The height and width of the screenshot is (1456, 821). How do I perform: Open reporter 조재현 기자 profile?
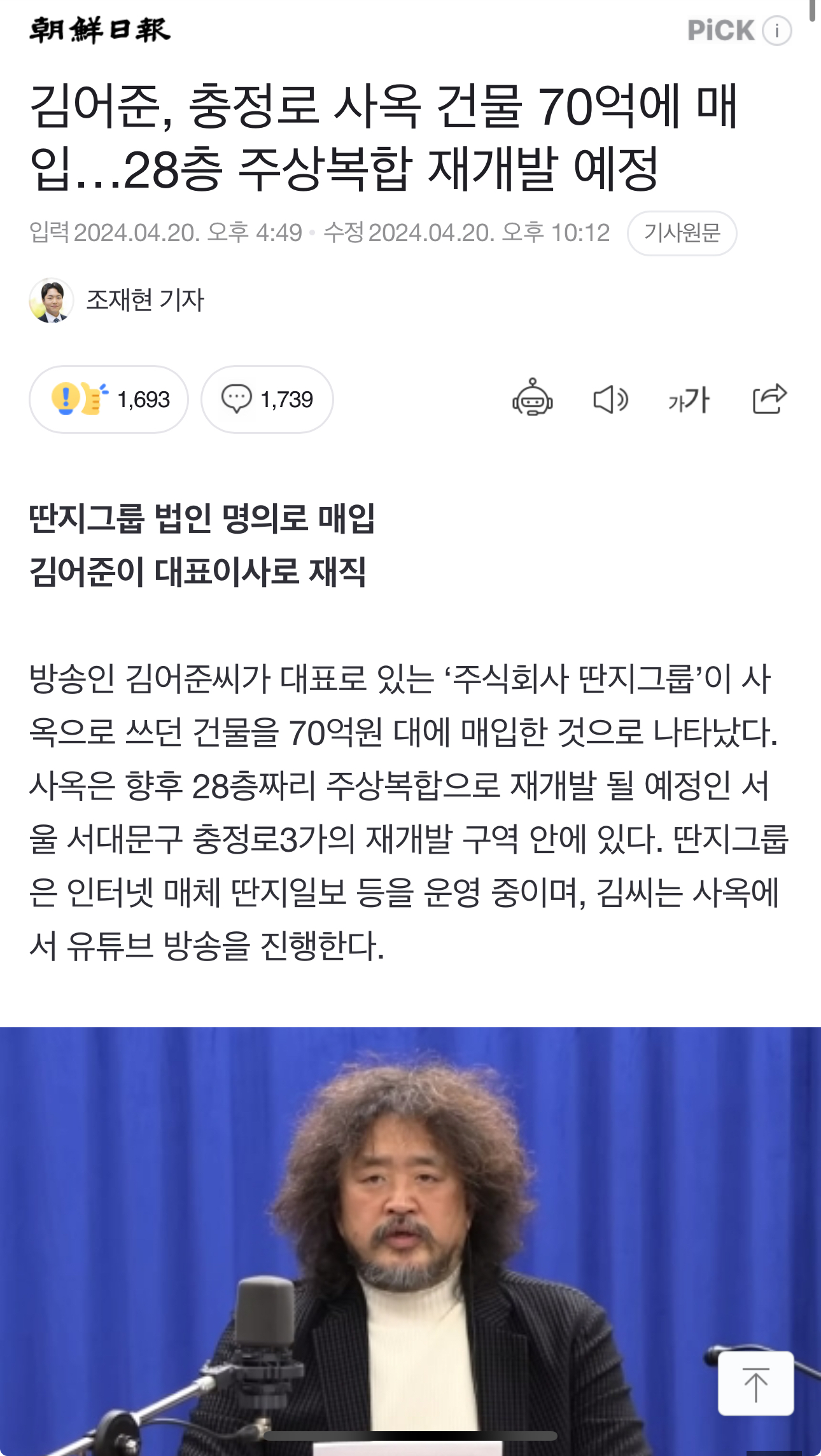pos(117,300)
